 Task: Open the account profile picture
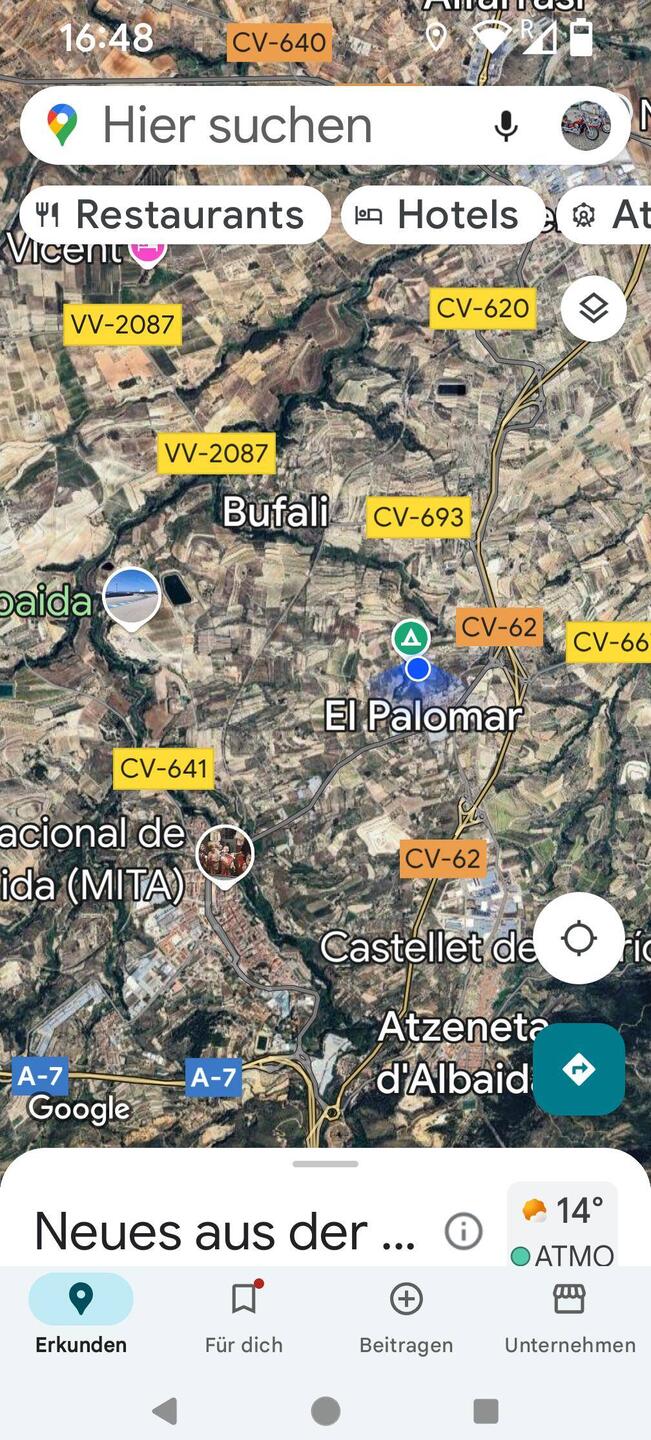(x=586, y=126)
